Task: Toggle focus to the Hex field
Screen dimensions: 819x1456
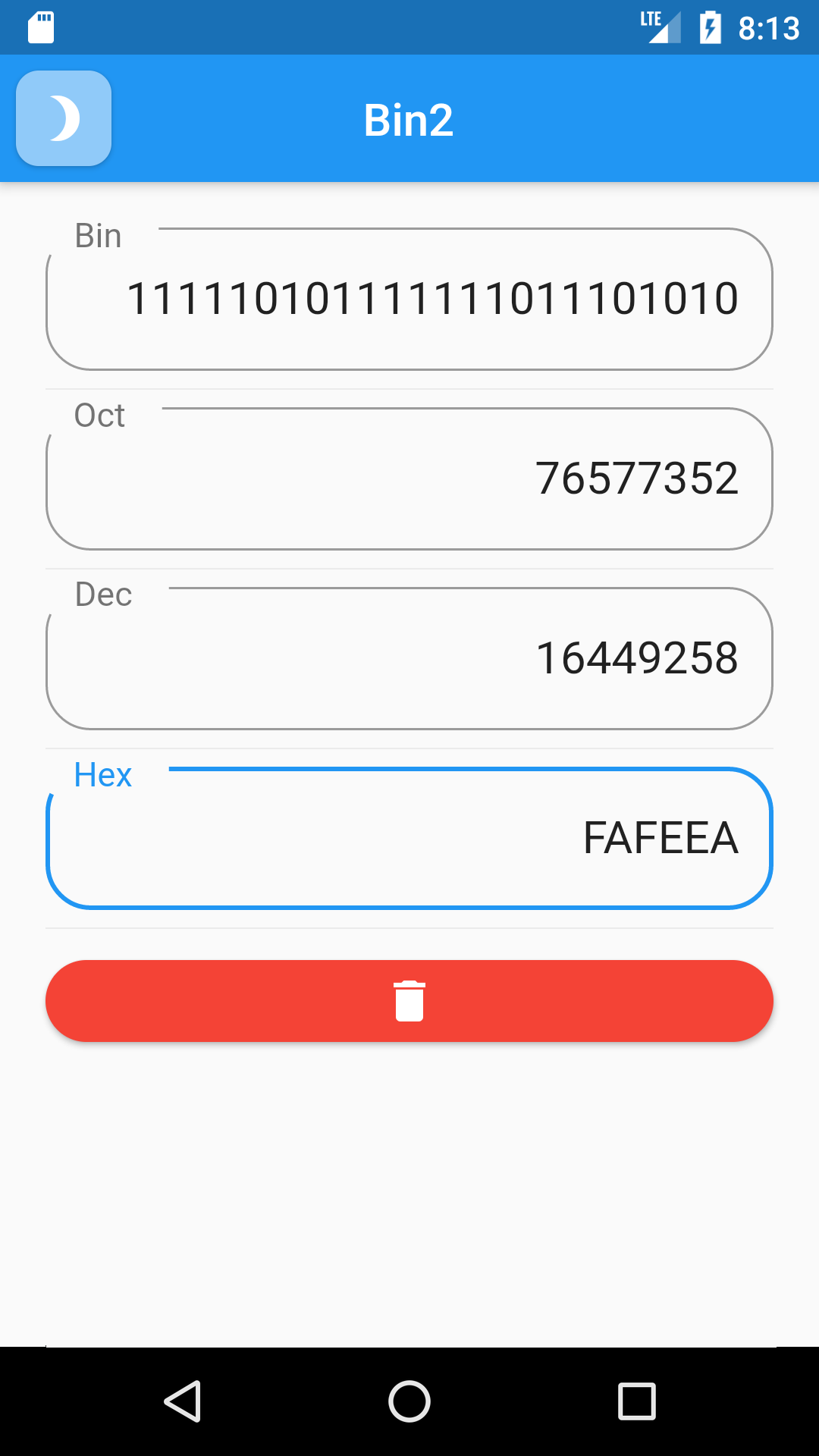Action: coord(409,838)
